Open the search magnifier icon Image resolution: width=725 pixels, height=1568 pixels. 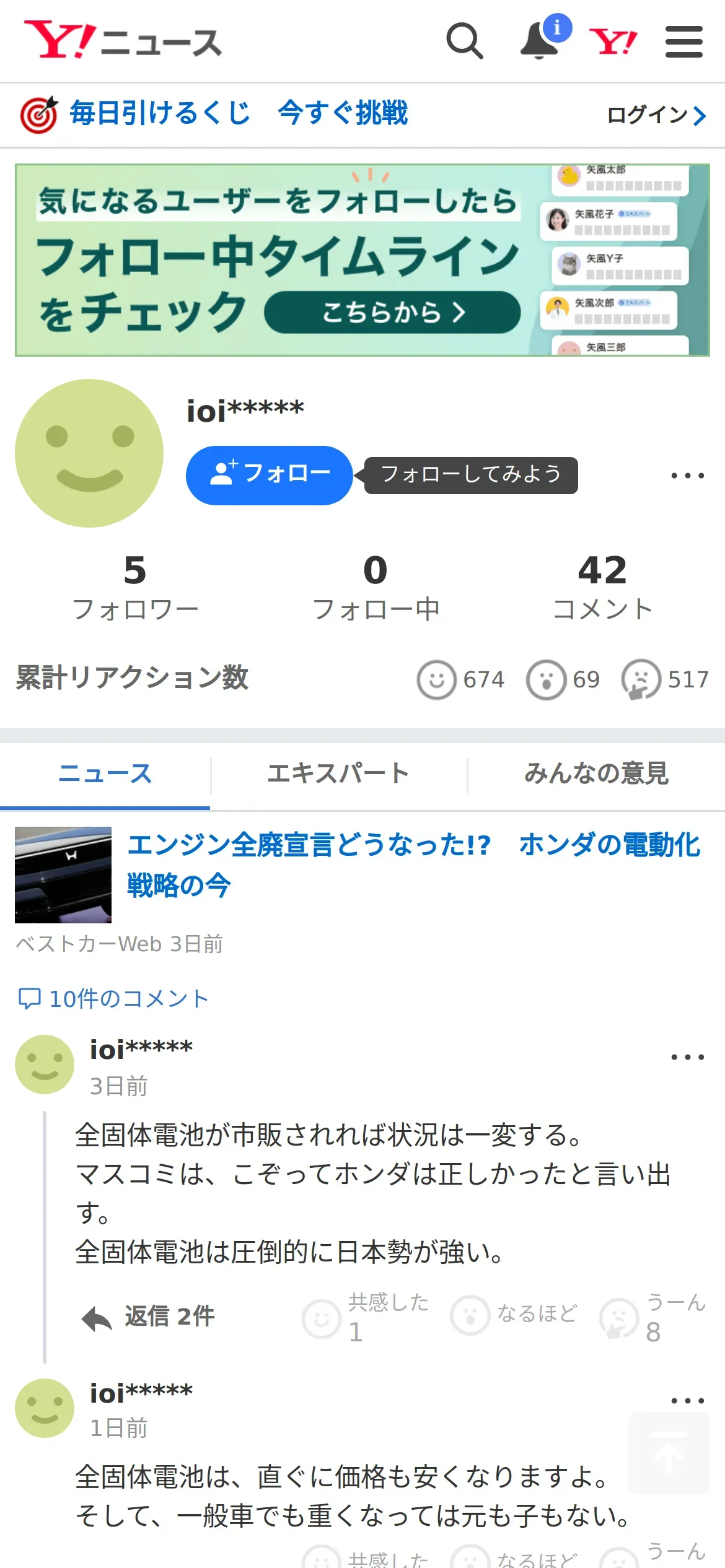[x=464, y=41]
